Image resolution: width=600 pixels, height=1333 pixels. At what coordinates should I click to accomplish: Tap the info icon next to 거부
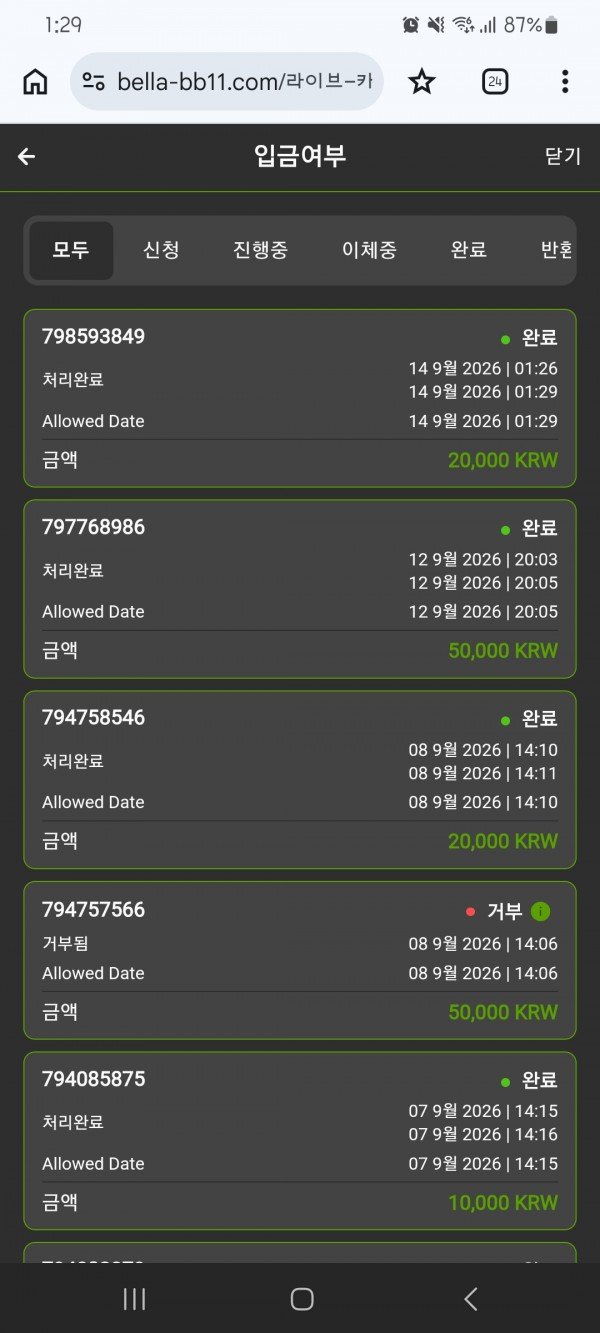coord(540,911)
